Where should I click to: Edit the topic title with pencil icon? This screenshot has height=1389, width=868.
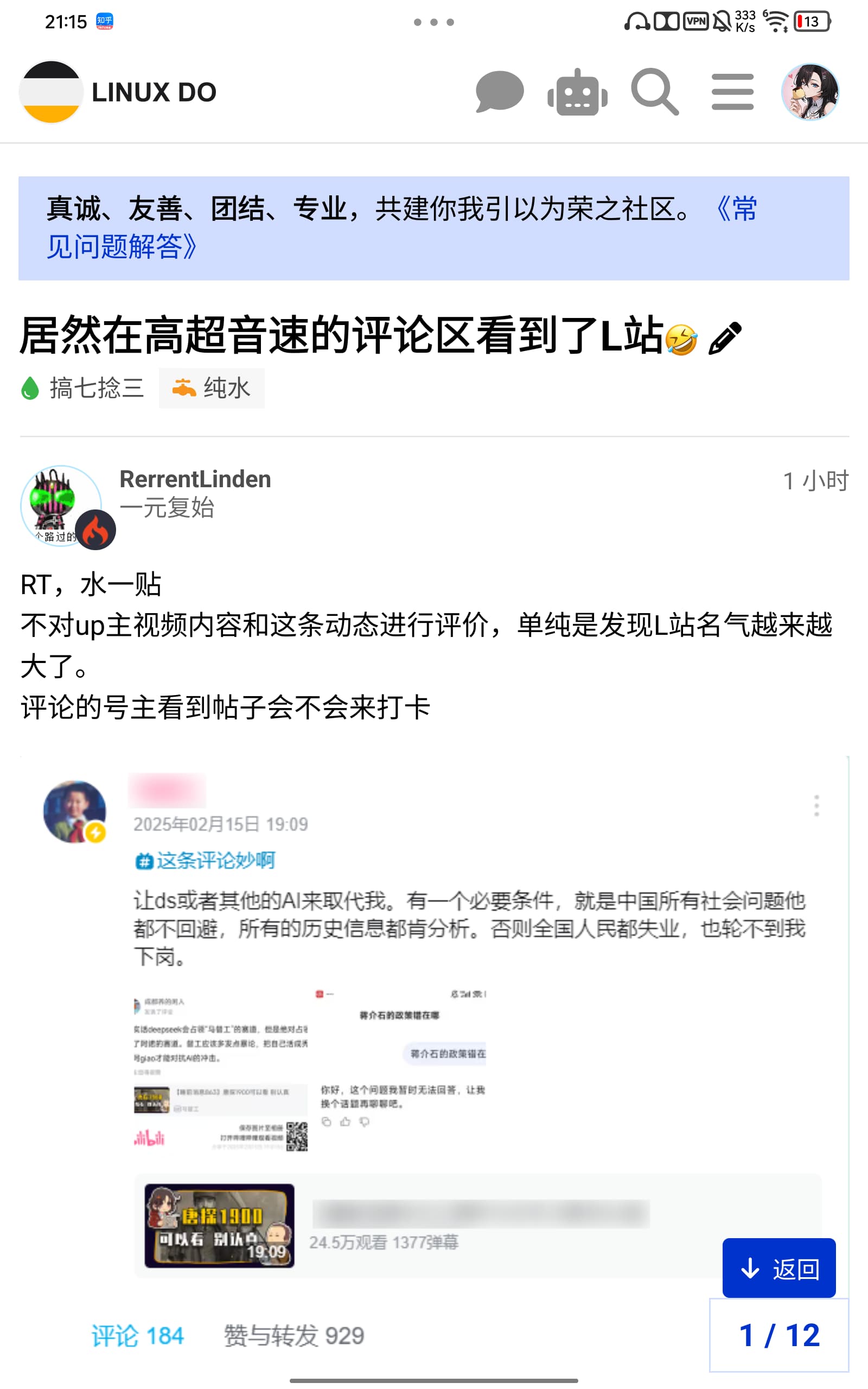click(725, 337)
